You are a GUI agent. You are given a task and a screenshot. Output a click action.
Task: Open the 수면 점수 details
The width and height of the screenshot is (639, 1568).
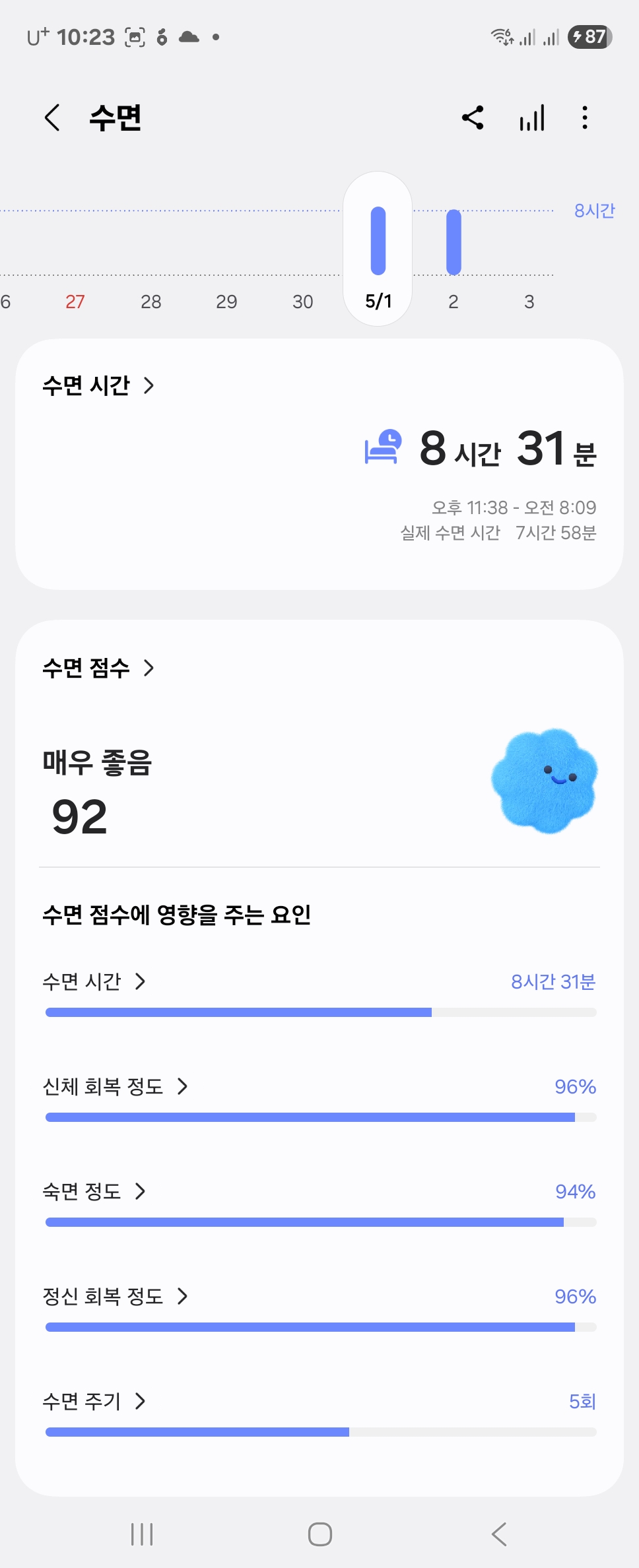[x=98, y=669]
